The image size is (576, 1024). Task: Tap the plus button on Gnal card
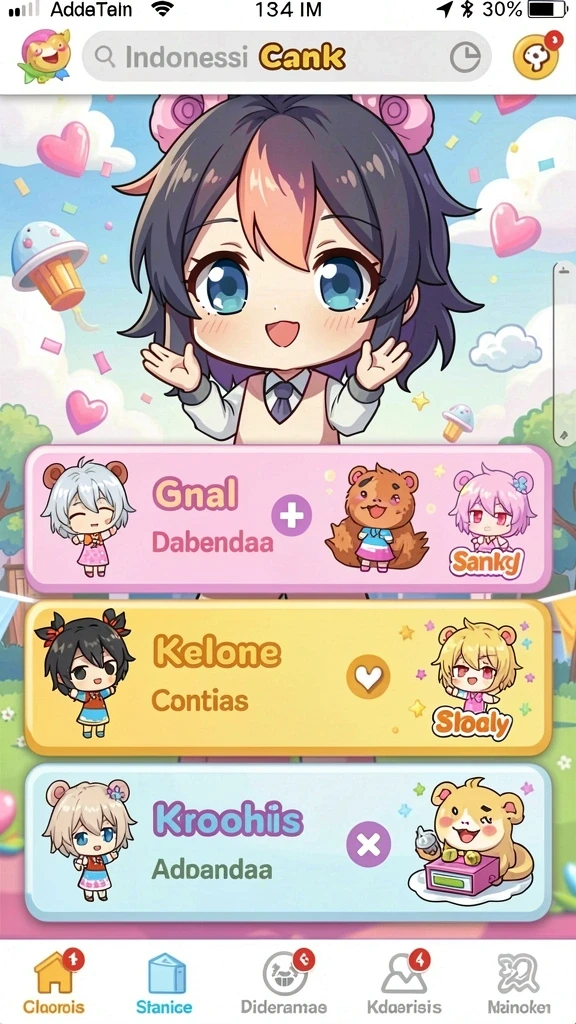click(x=291, y=516)
